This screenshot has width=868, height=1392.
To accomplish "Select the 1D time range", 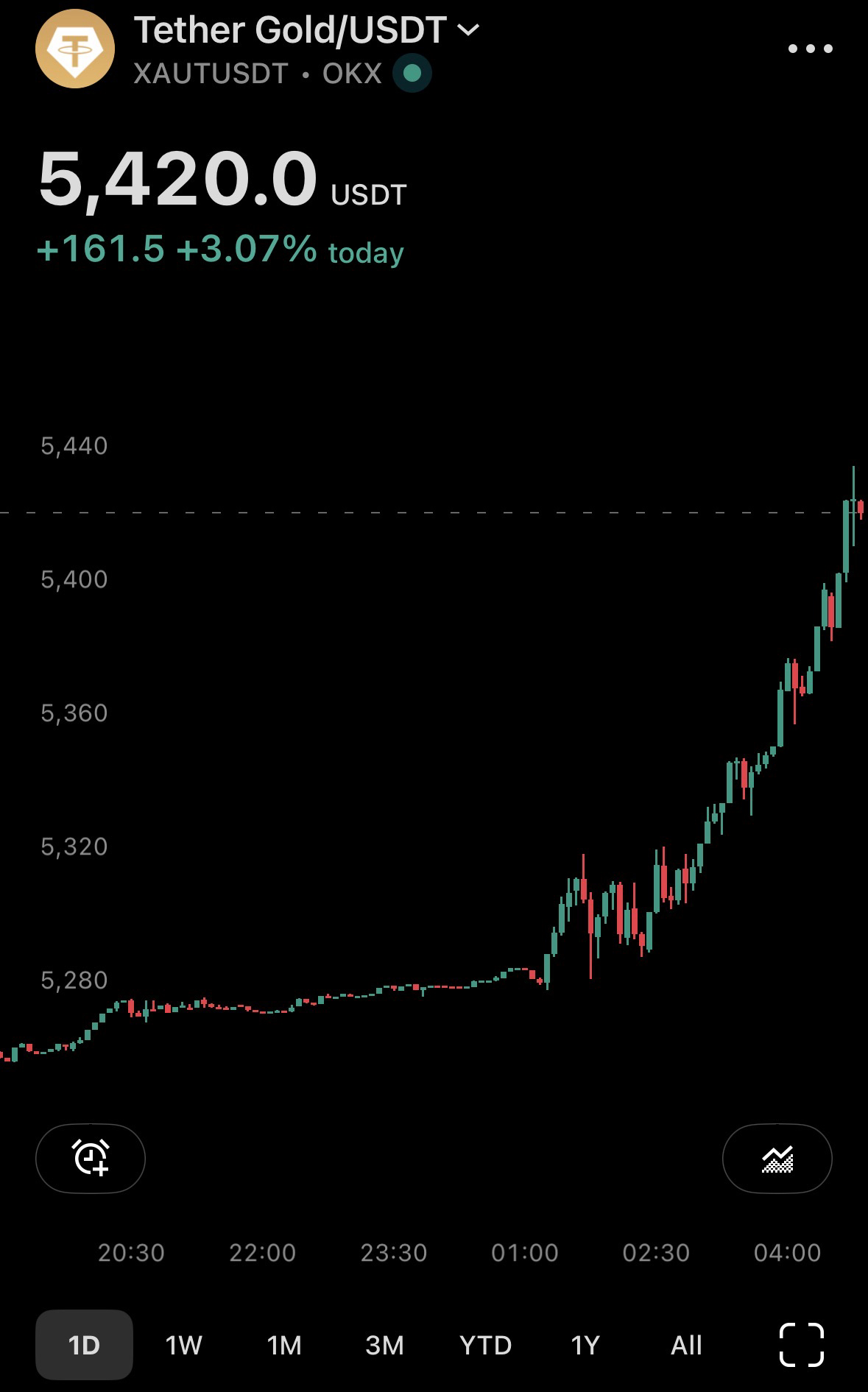I will tap(84, 1345).
